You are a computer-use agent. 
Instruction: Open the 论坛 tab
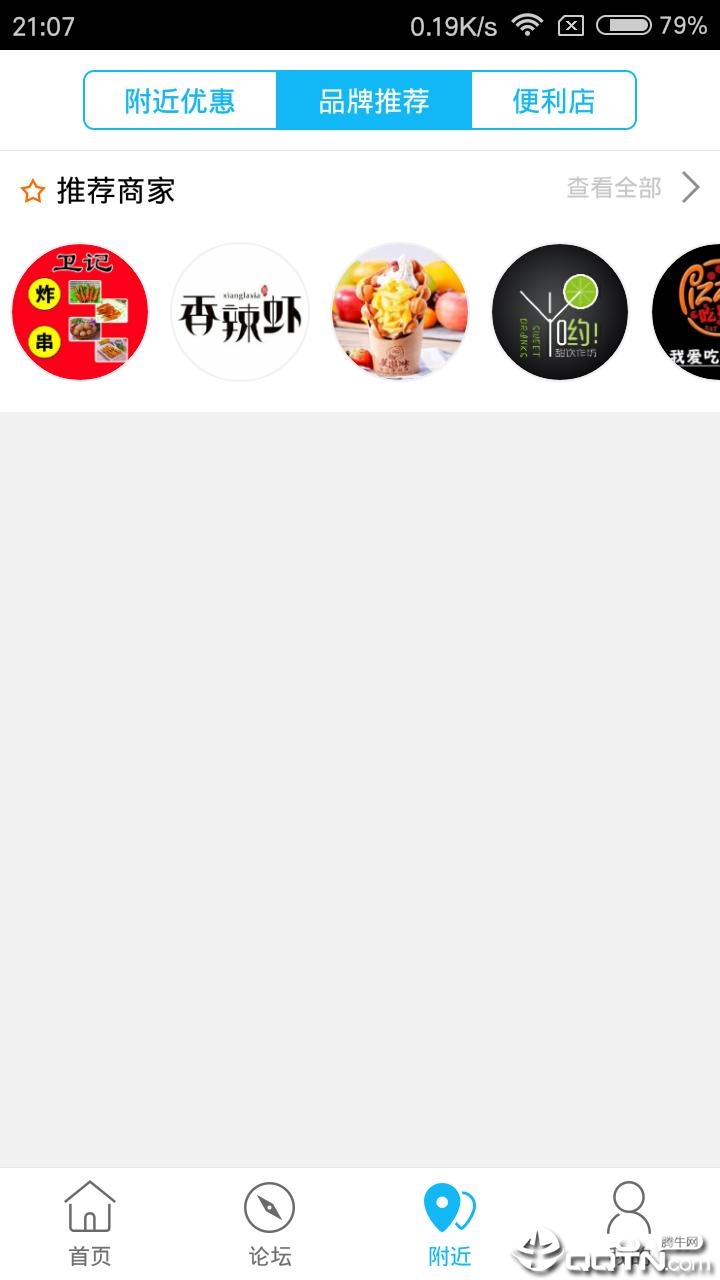[270, 1224]
